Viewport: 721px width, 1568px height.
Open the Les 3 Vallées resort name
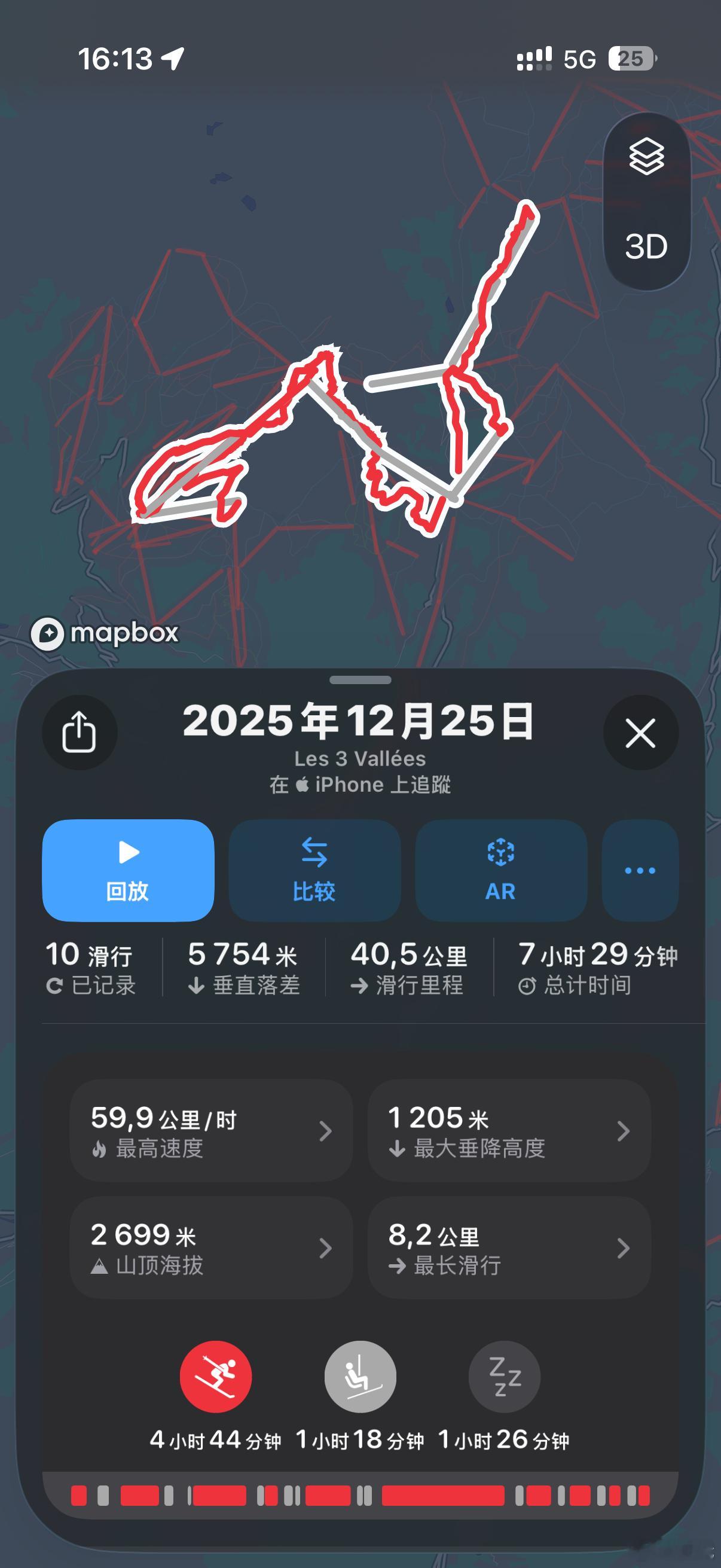point(360,758)
